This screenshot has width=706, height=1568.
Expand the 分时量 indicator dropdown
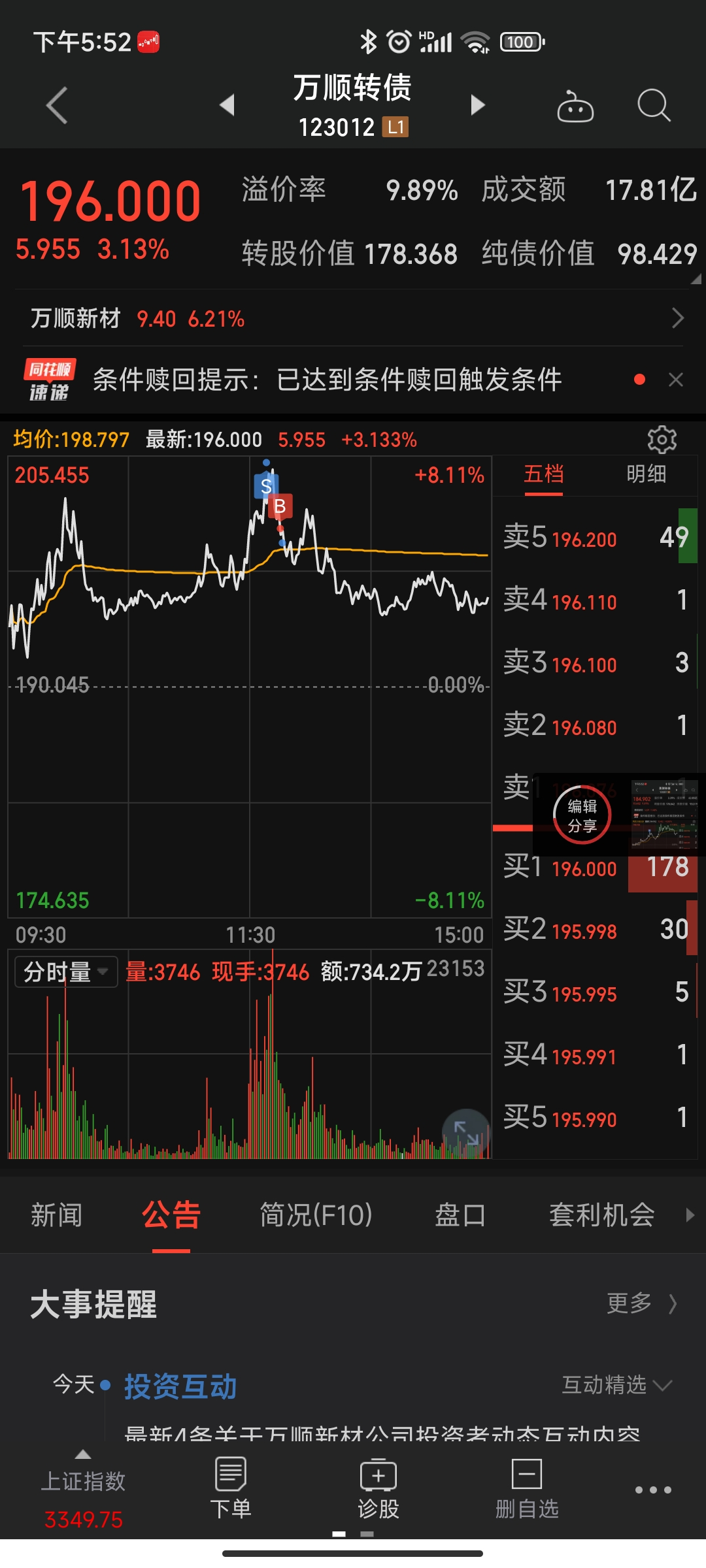click(x=65, y=972)
